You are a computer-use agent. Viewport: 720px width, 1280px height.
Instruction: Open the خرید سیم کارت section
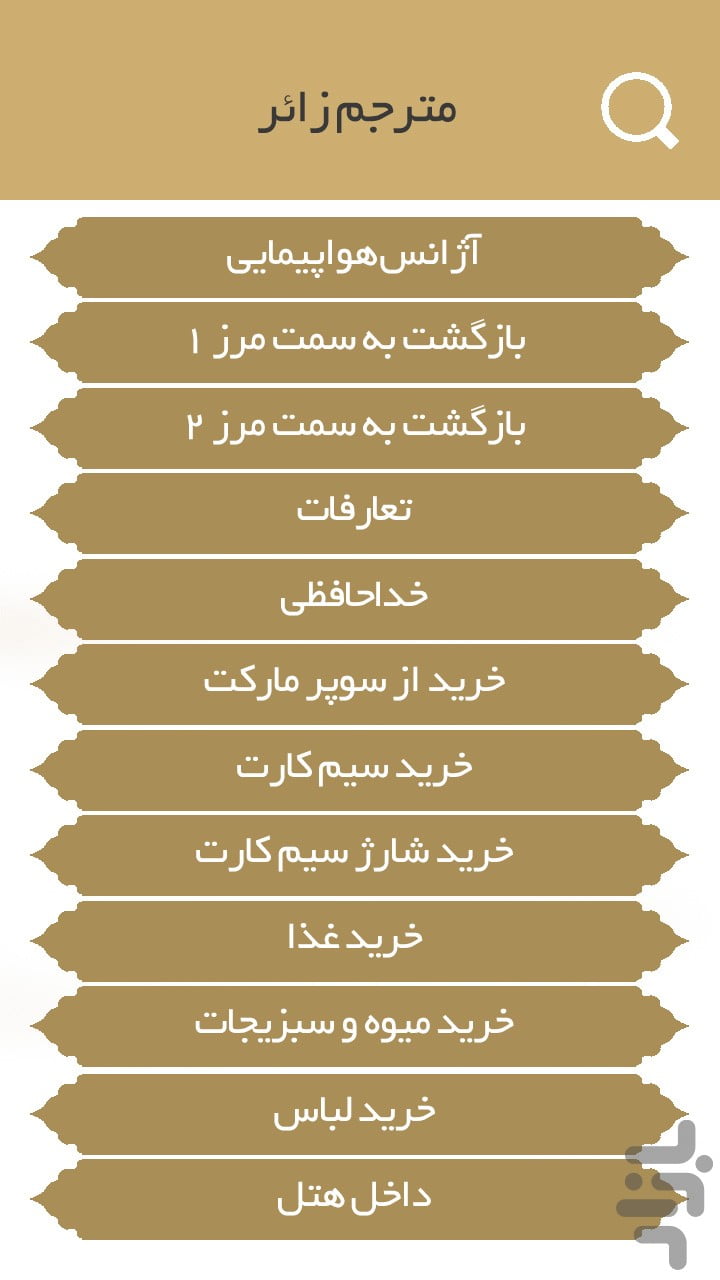tap(360, 770)
